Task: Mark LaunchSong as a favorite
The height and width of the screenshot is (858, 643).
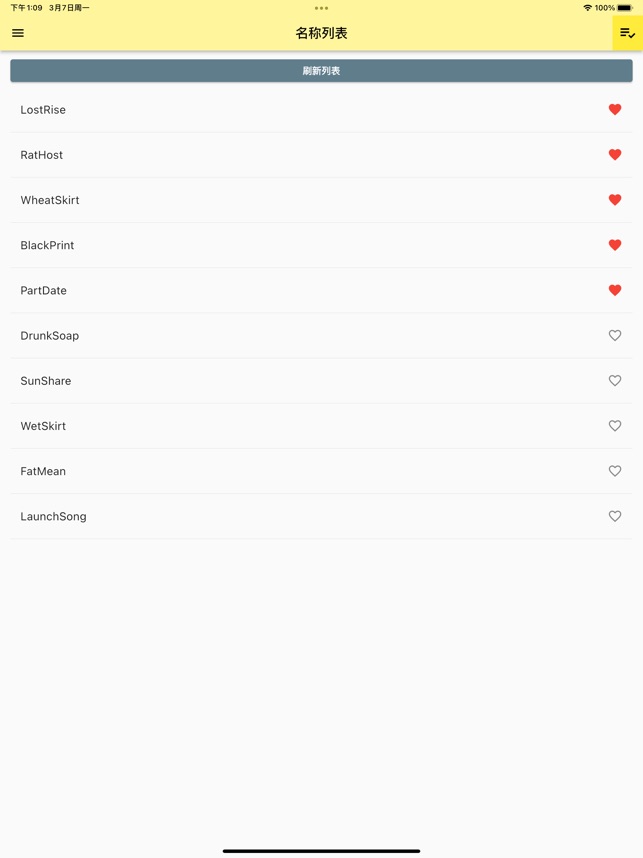Action: coord(615,516)
